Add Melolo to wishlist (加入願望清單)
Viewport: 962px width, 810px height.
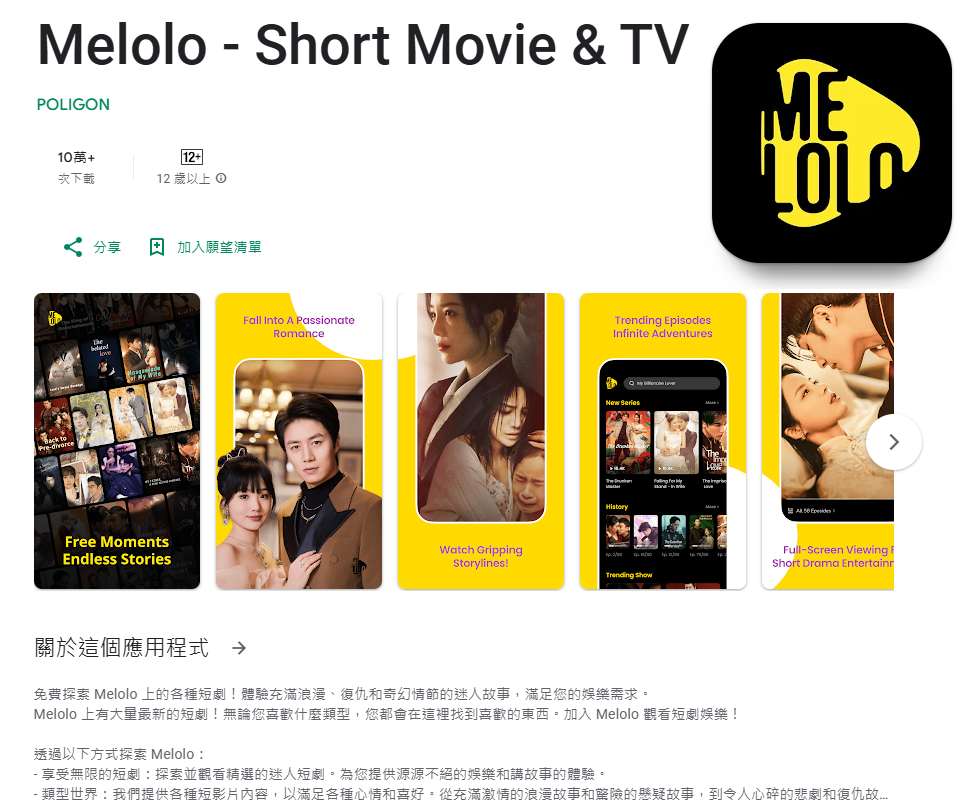(205, 247)
